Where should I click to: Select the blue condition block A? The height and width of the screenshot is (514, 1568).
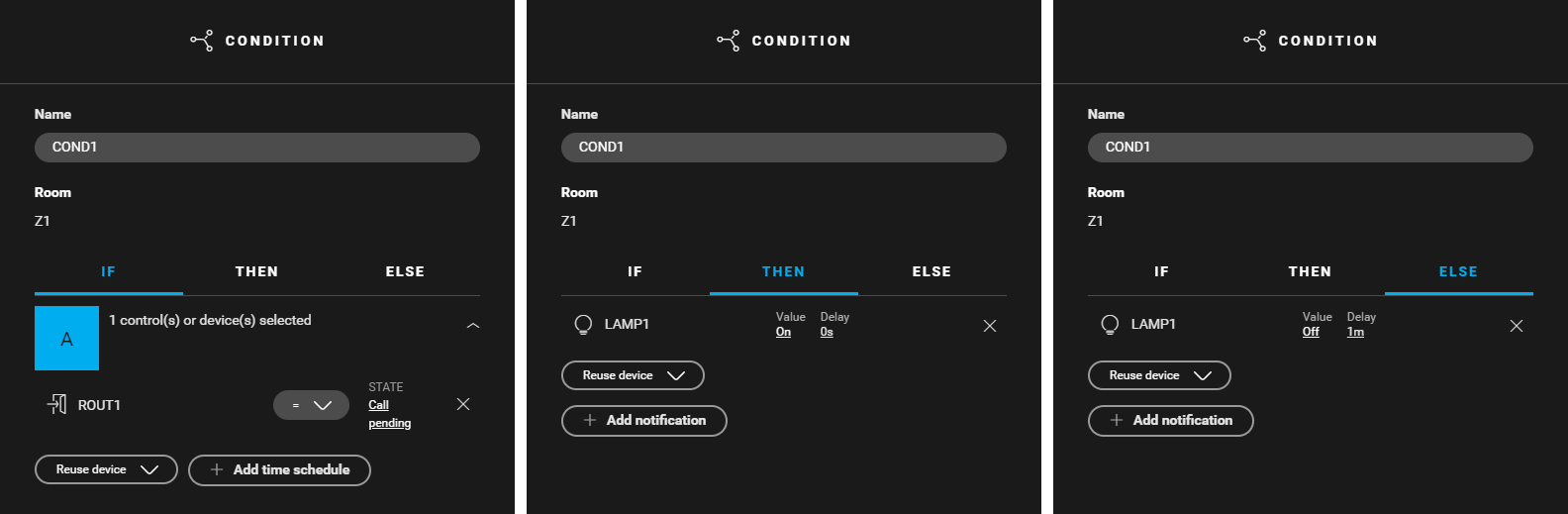point(66,339)
